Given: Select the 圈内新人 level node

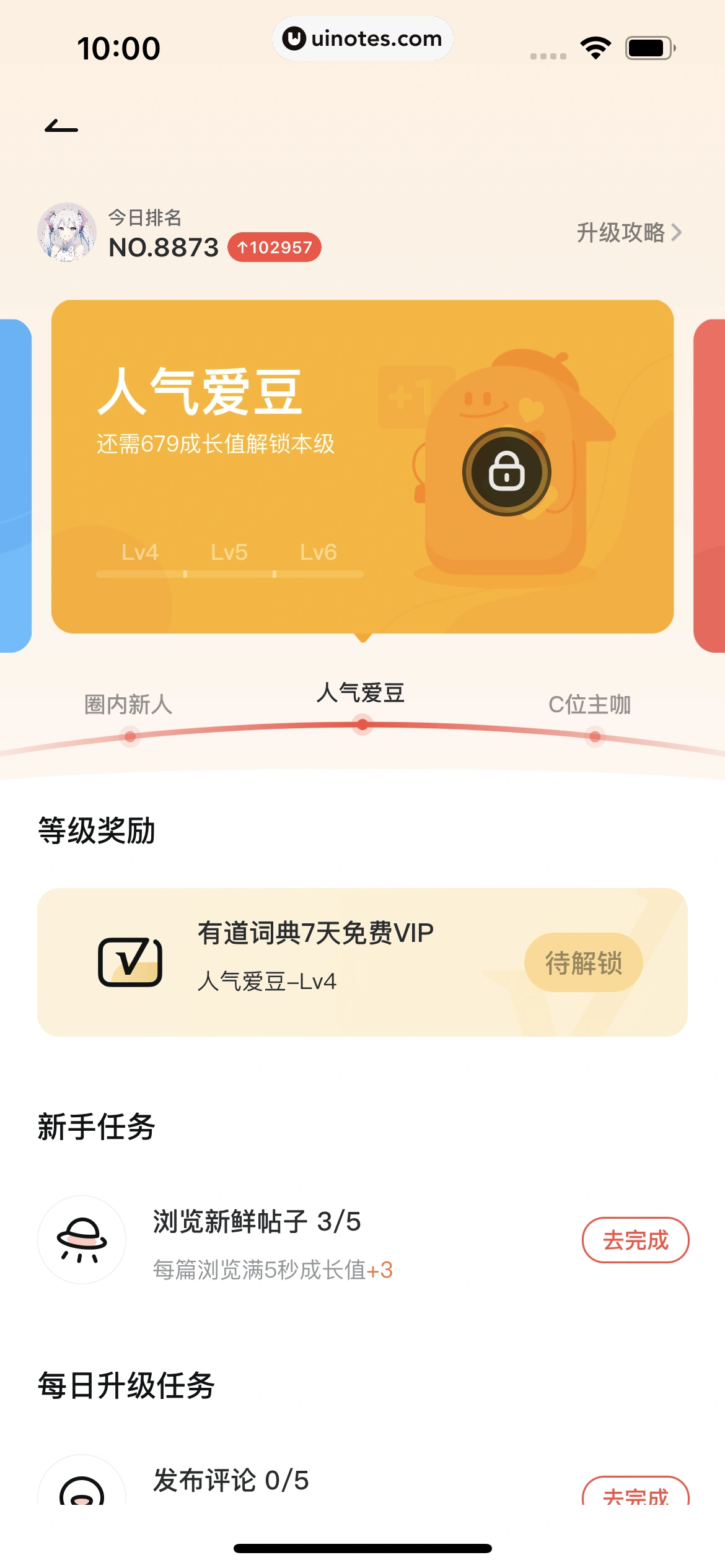Looking at the screenshot, I should point(130,736).
